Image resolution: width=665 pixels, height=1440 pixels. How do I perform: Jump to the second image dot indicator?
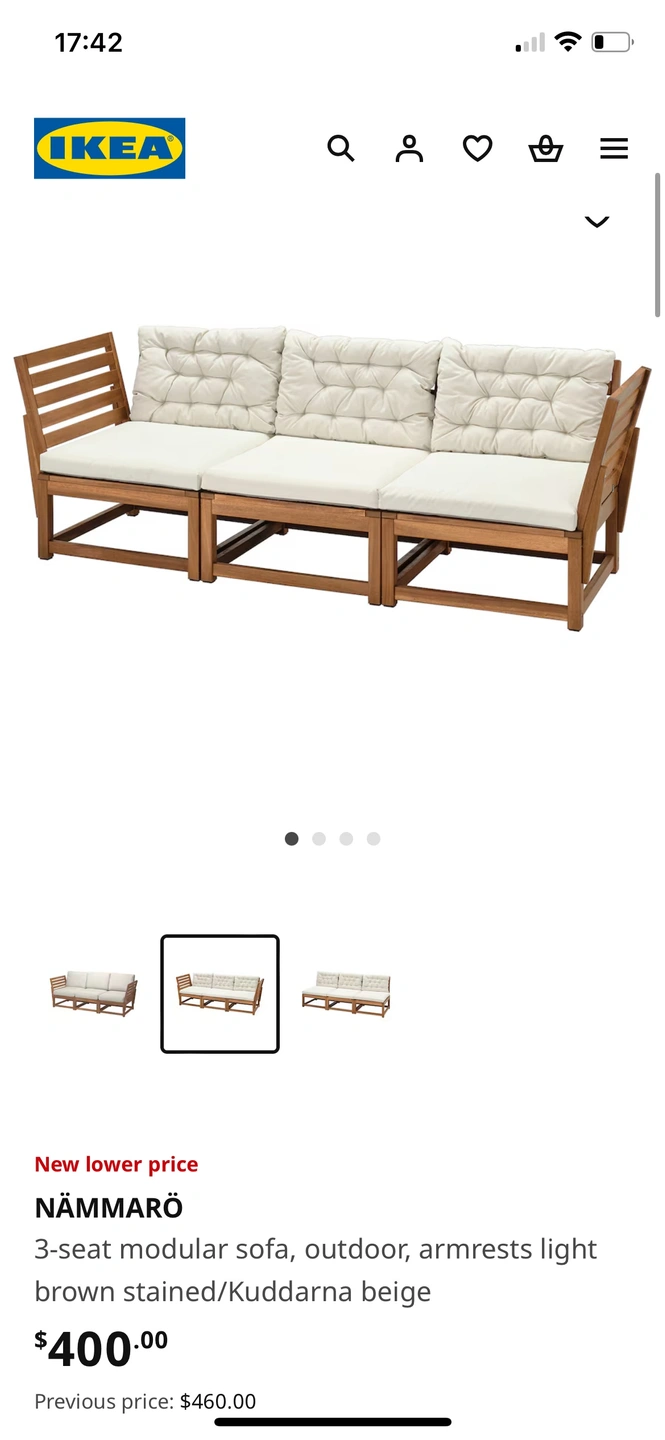[319, 839]
